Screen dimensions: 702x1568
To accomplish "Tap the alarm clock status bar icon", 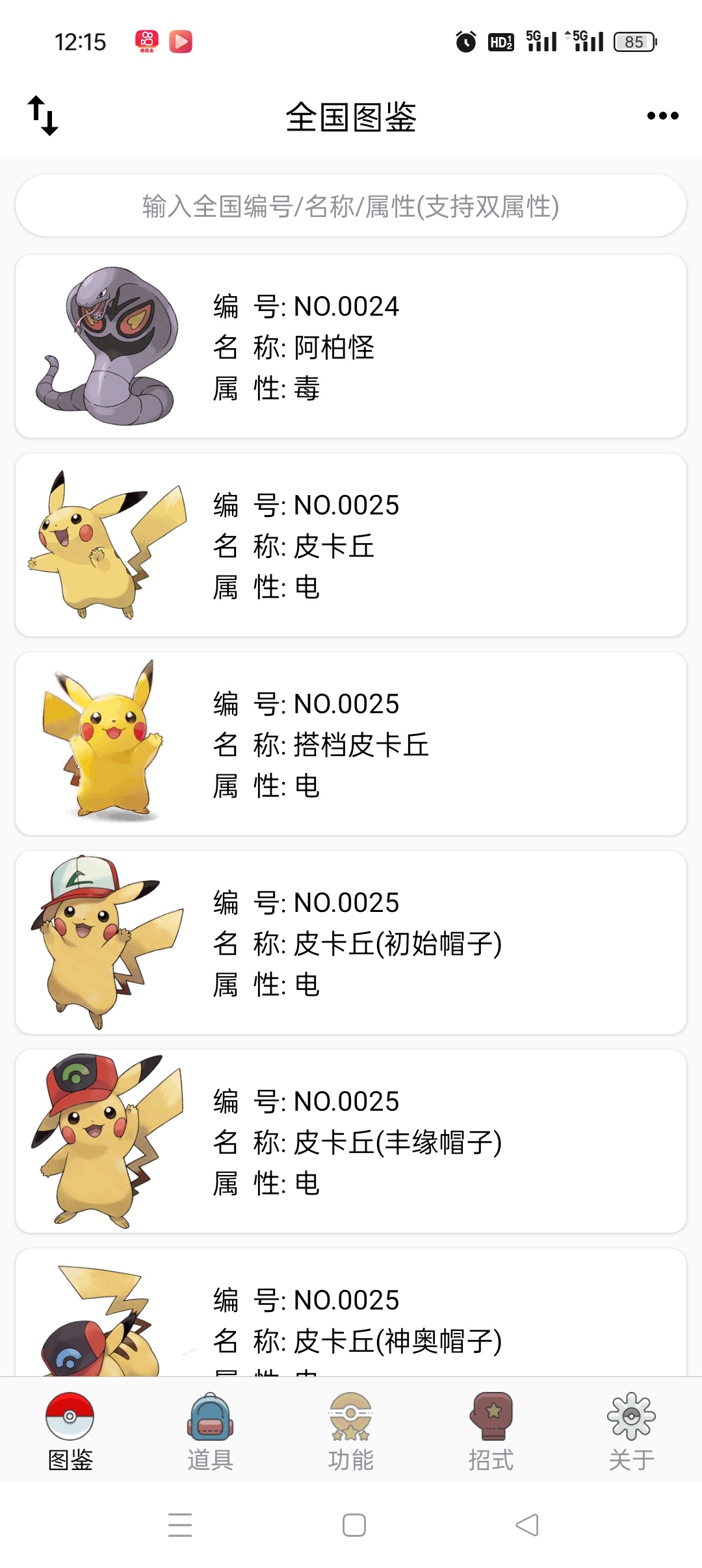I will (465, 41).
